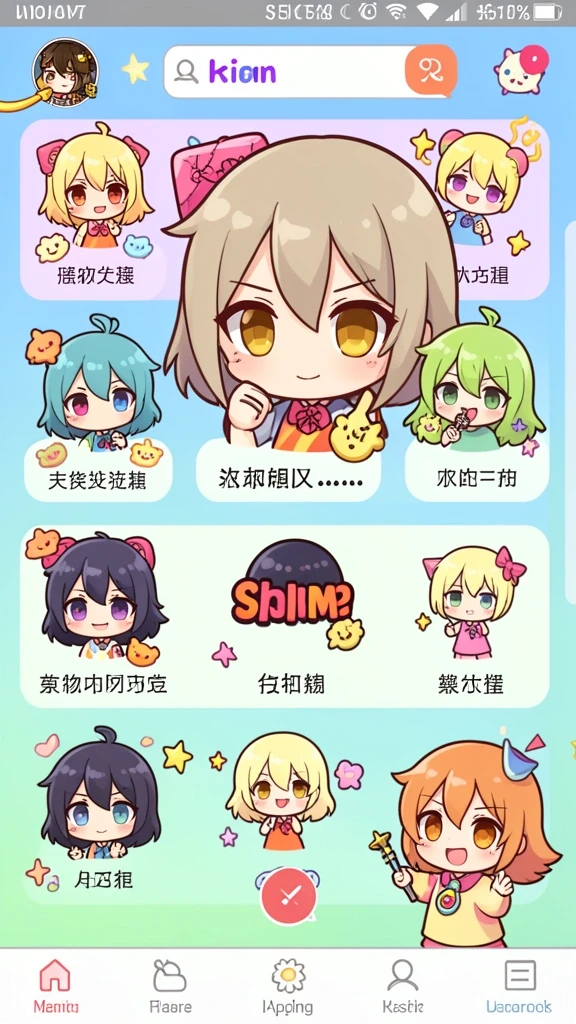Switch to the Flaere tab
This screenshot has height=1024, width=576.
170,986
